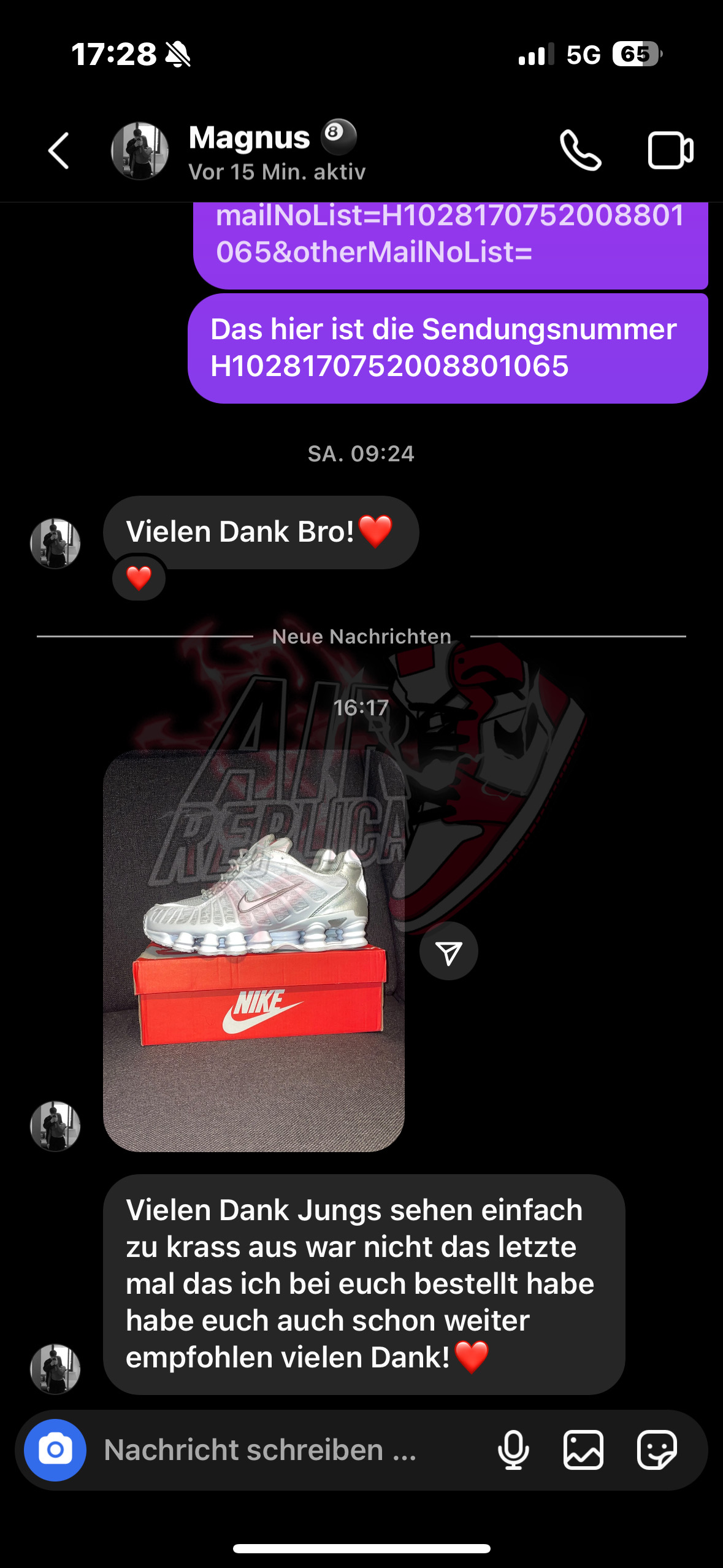723x1568 pixels.
Task: Start a video call with Magnus
Action: [670, 151]
